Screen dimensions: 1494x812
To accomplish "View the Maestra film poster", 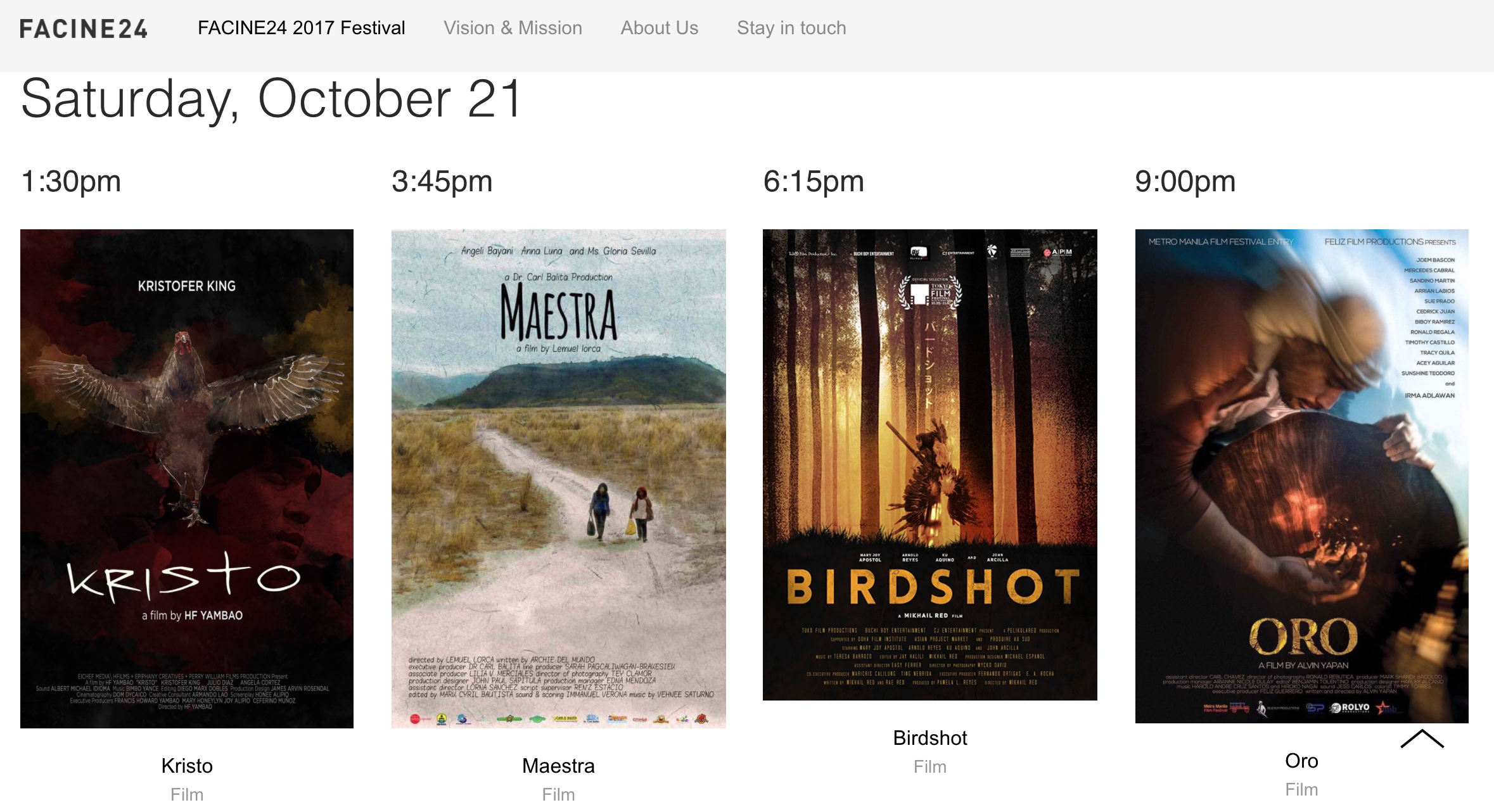I will coord(558,478).
